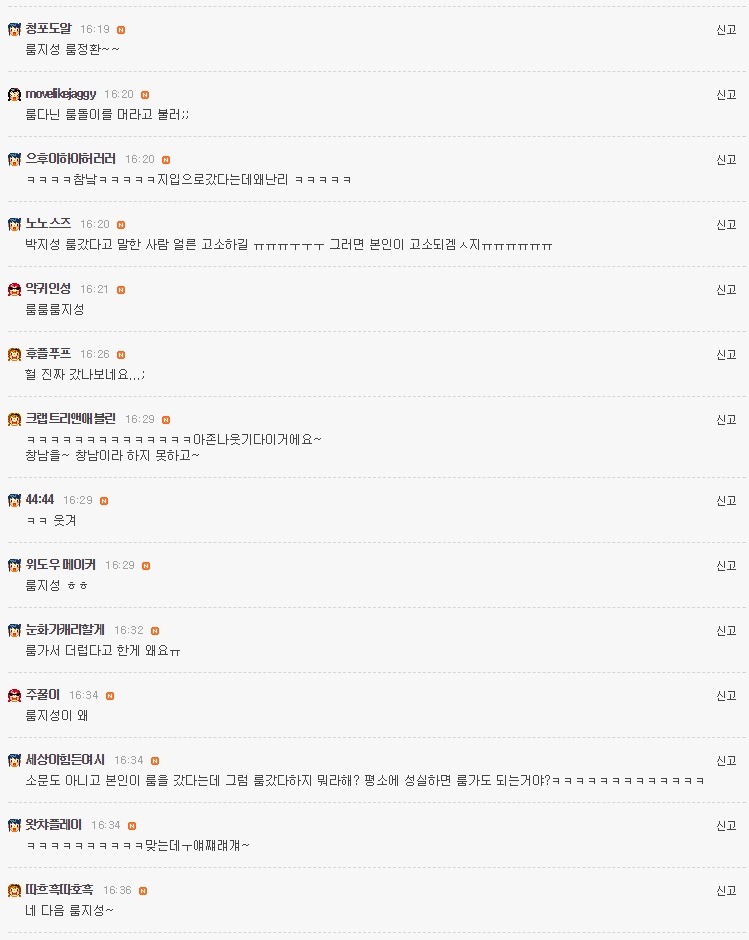Report the comment by 청포도알
Image resolution: width=749 pixels, height=940 pixels.
pos(726,30)
